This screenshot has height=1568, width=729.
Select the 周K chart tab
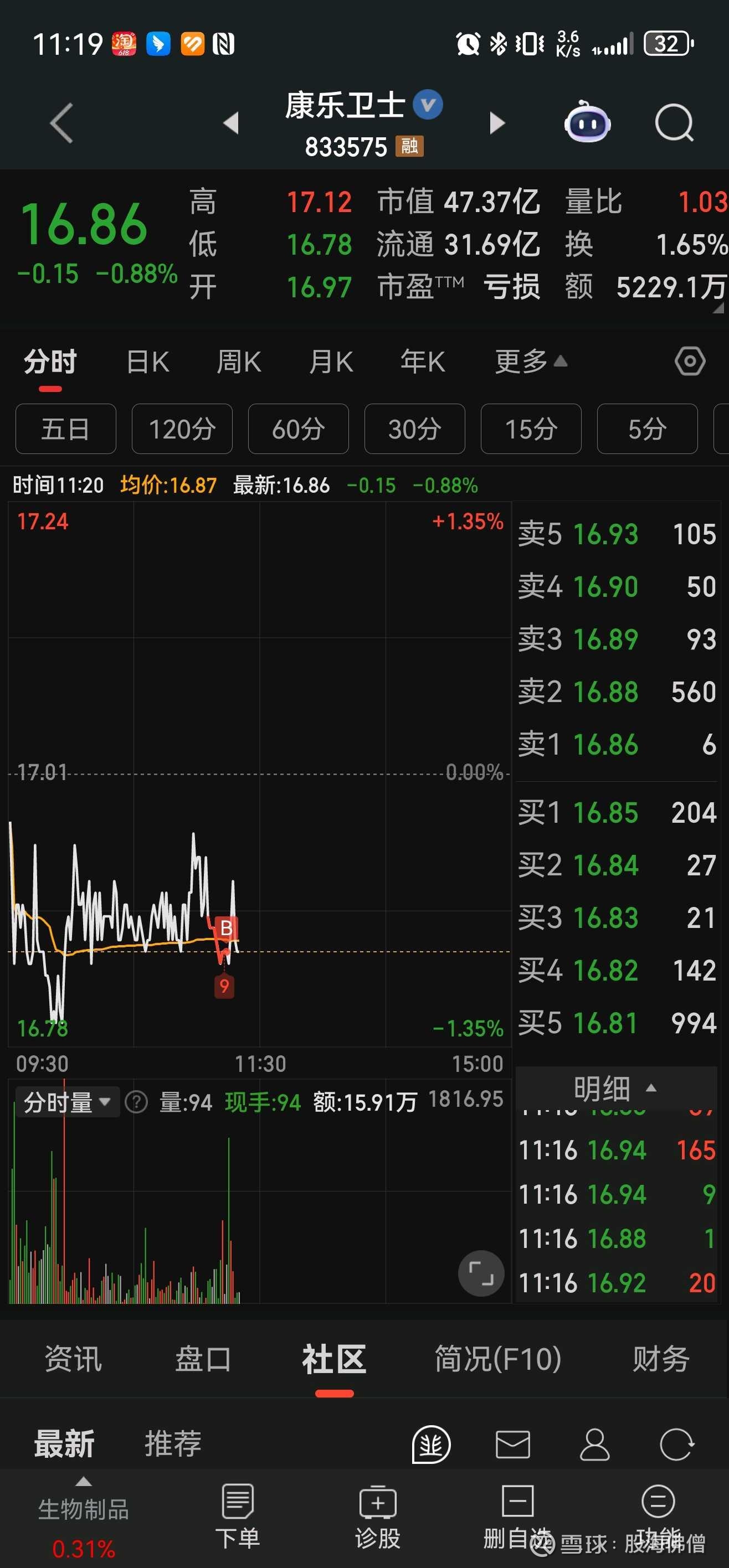[x=239, y=362]
